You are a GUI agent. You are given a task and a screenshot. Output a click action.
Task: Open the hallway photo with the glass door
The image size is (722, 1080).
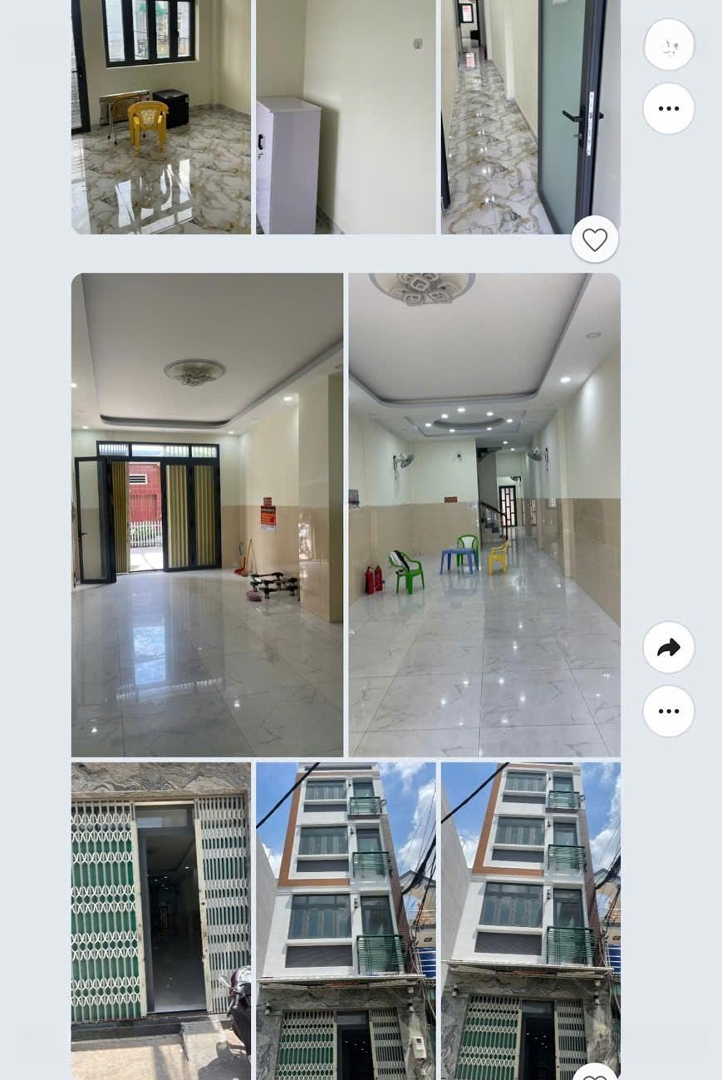coord(530,117)
